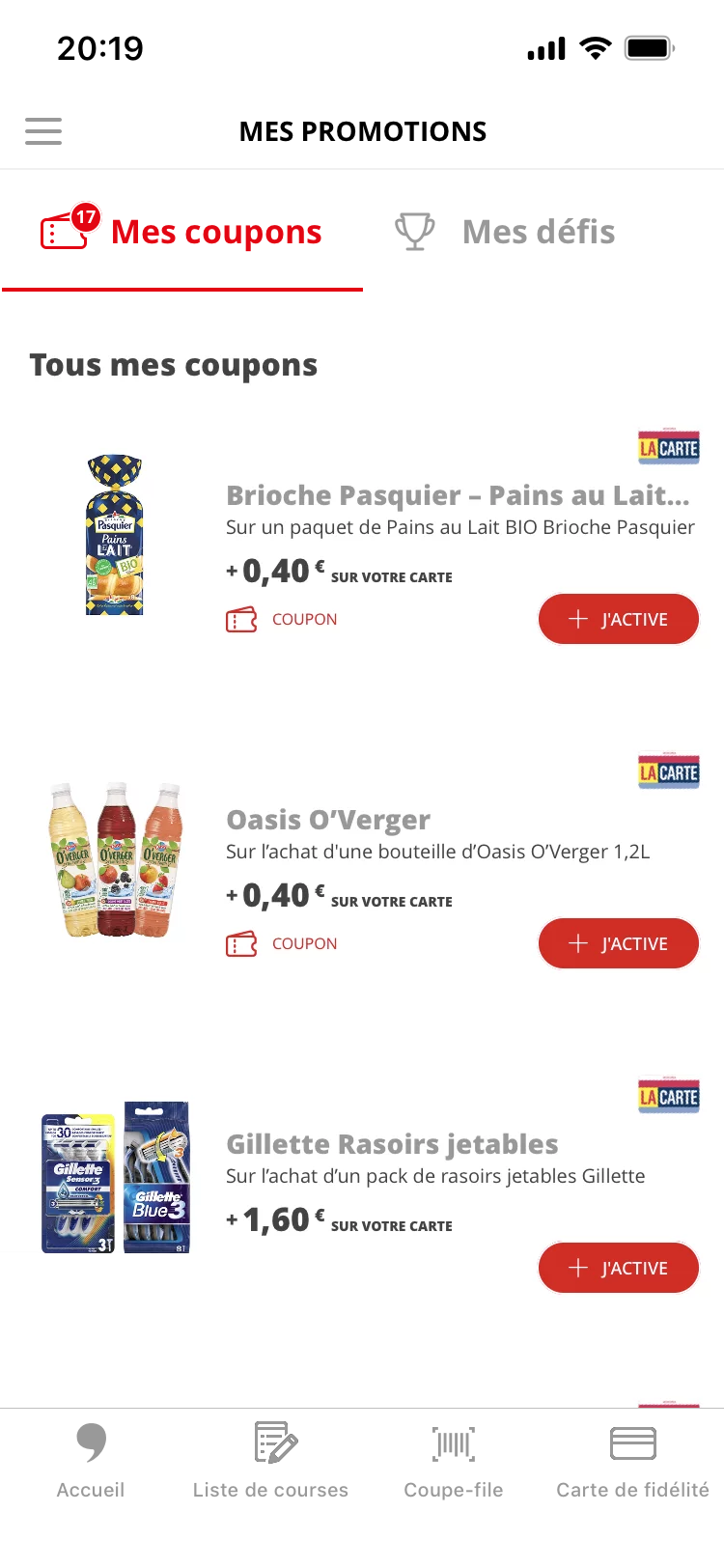724x1568 pixels.
Task: Activate the Brioche Pasquier coupon
Action: point(618,620)
